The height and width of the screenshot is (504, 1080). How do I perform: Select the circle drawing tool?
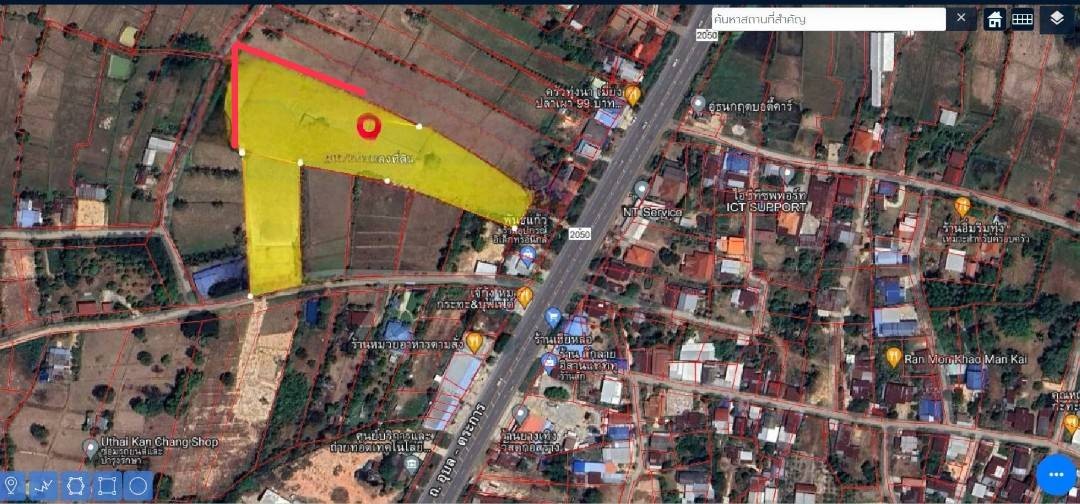138,486
